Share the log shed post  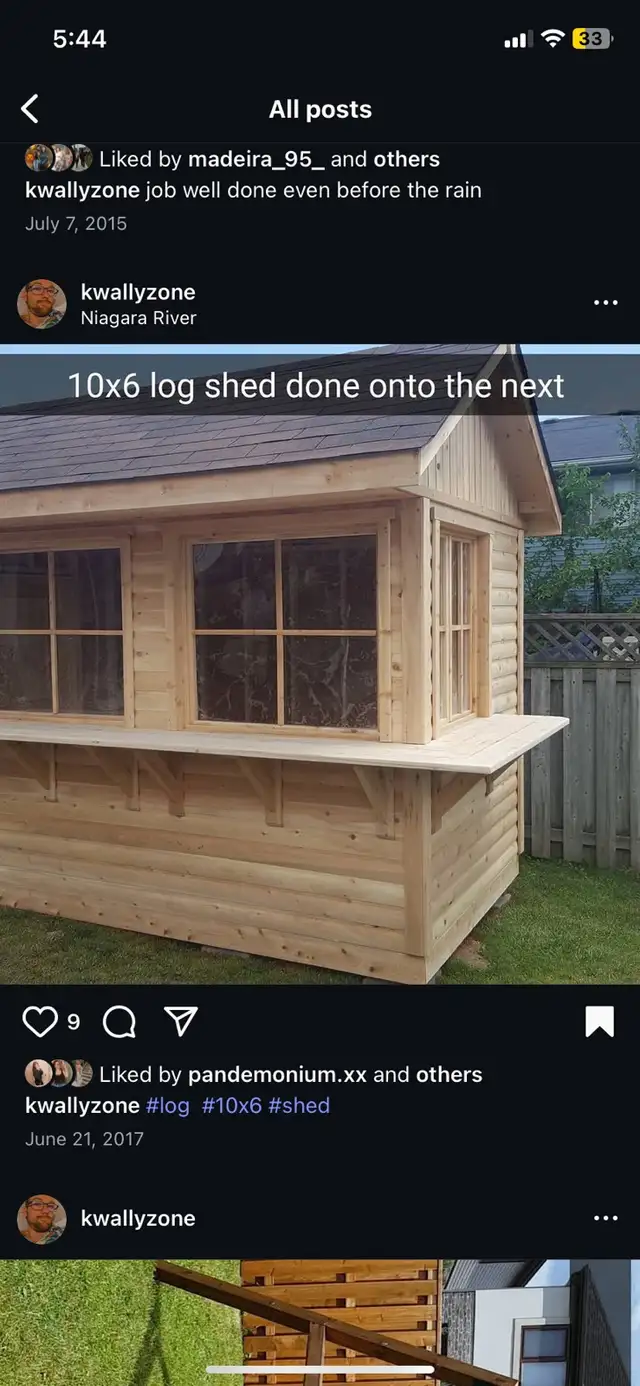[180, 1021]
